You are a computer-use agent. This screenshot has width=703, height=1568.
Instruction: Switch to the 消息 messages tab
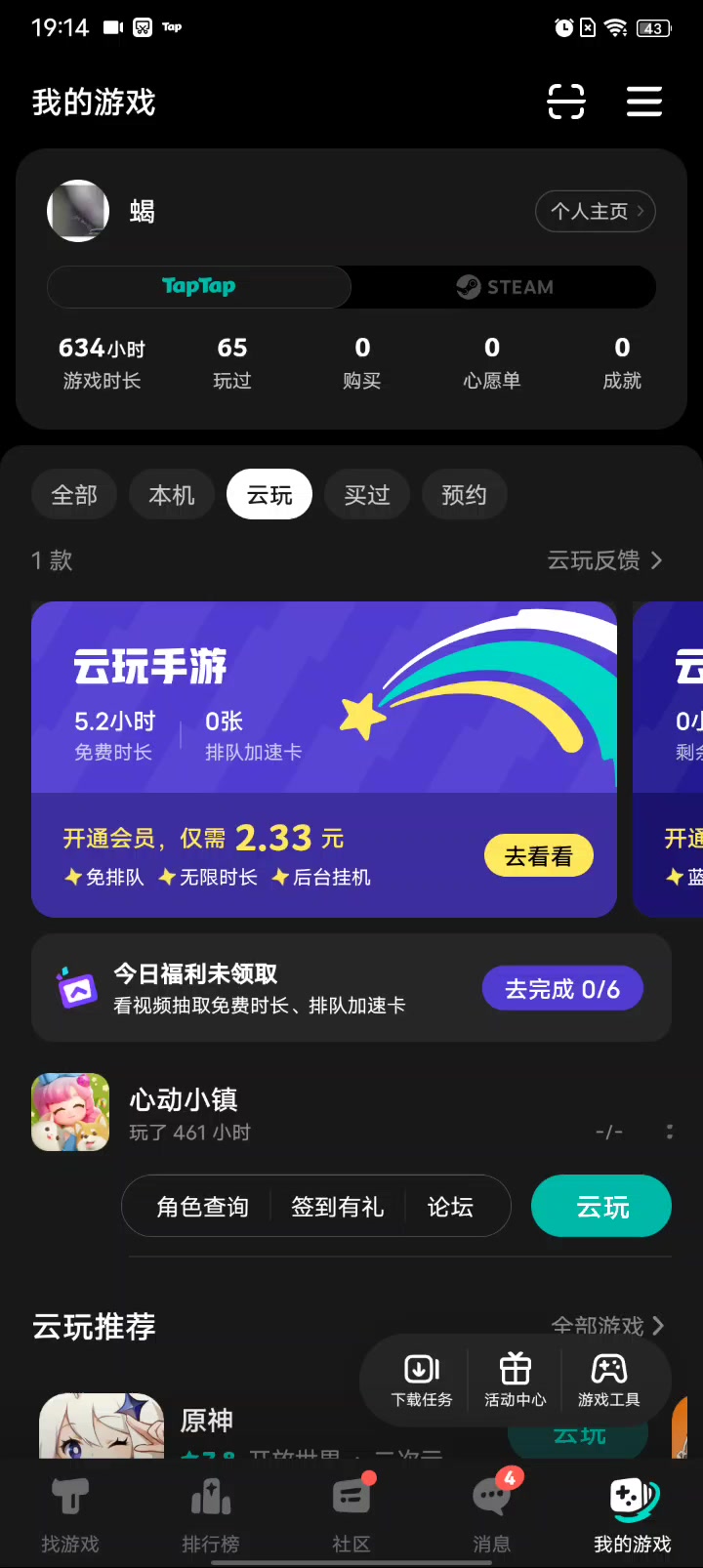(491, 1511)
